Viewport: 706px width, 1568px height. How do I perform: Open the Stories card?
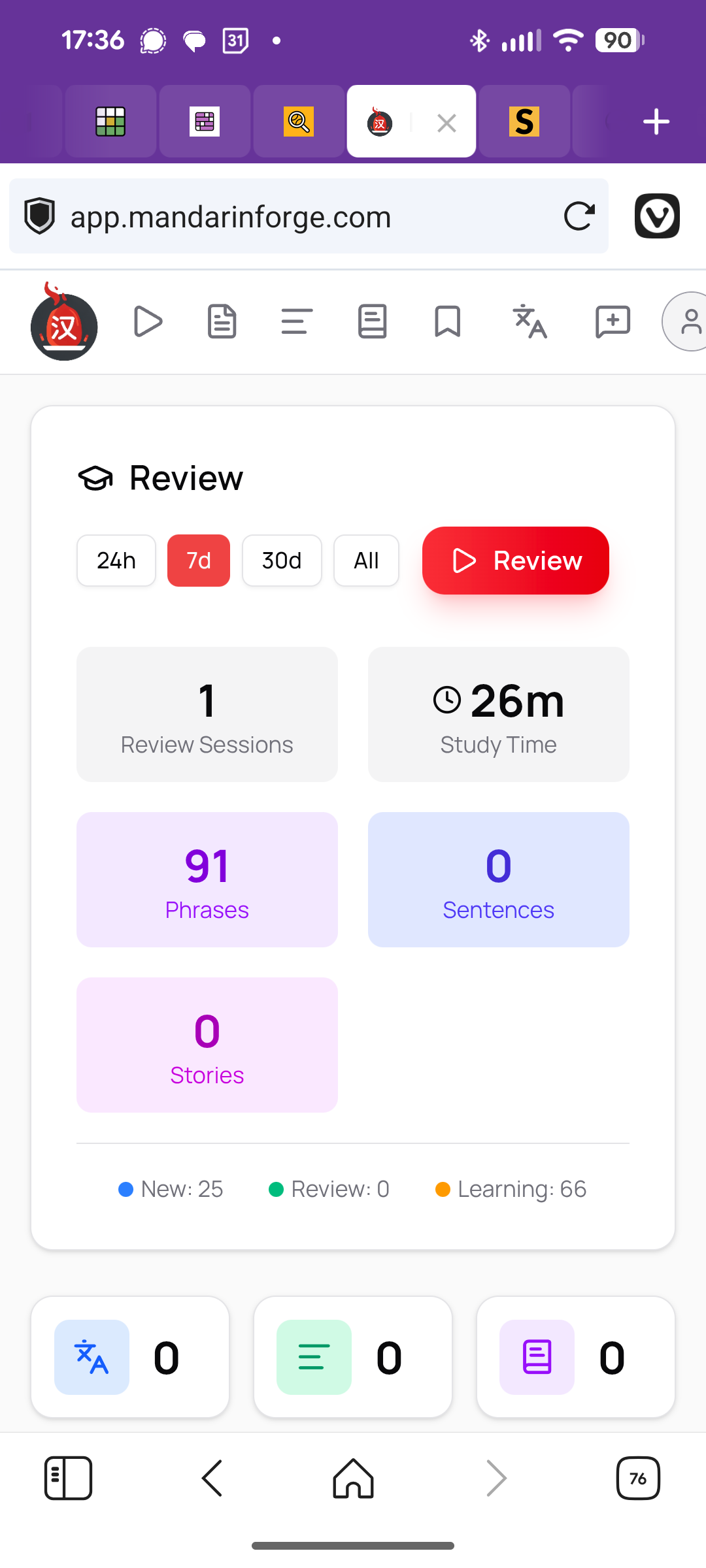207,1045
